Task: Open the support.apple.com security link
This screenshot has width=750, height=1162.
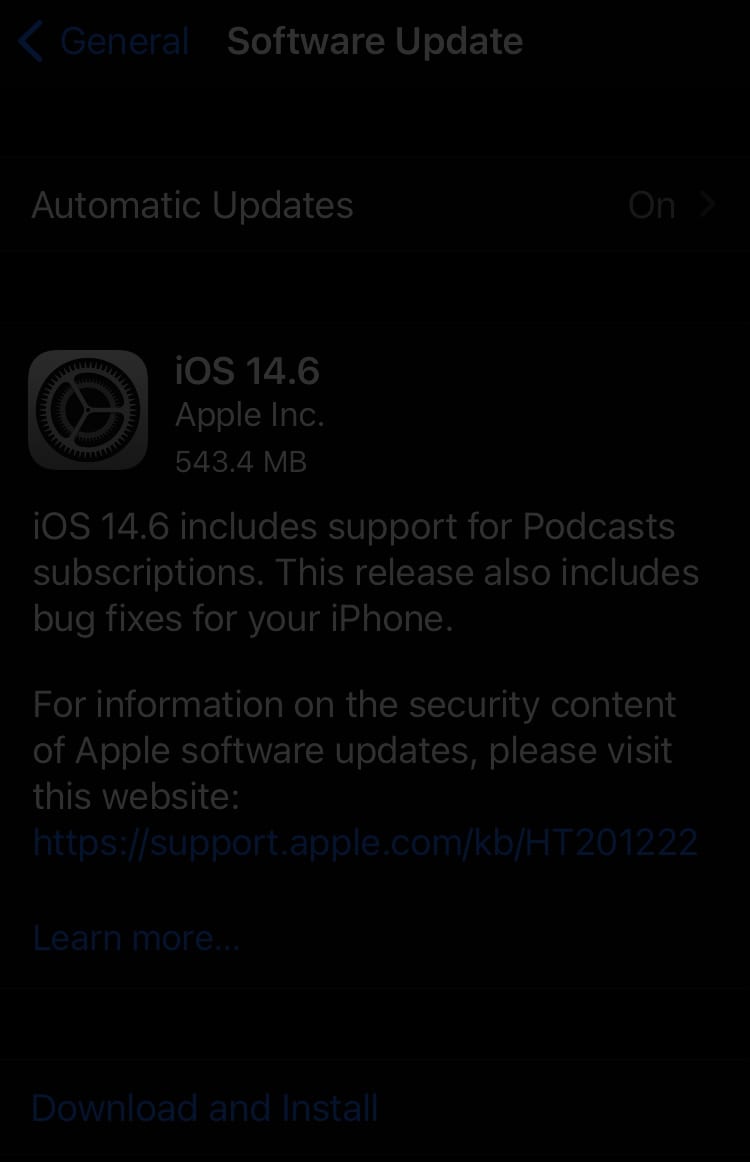Action: (365, 842)
